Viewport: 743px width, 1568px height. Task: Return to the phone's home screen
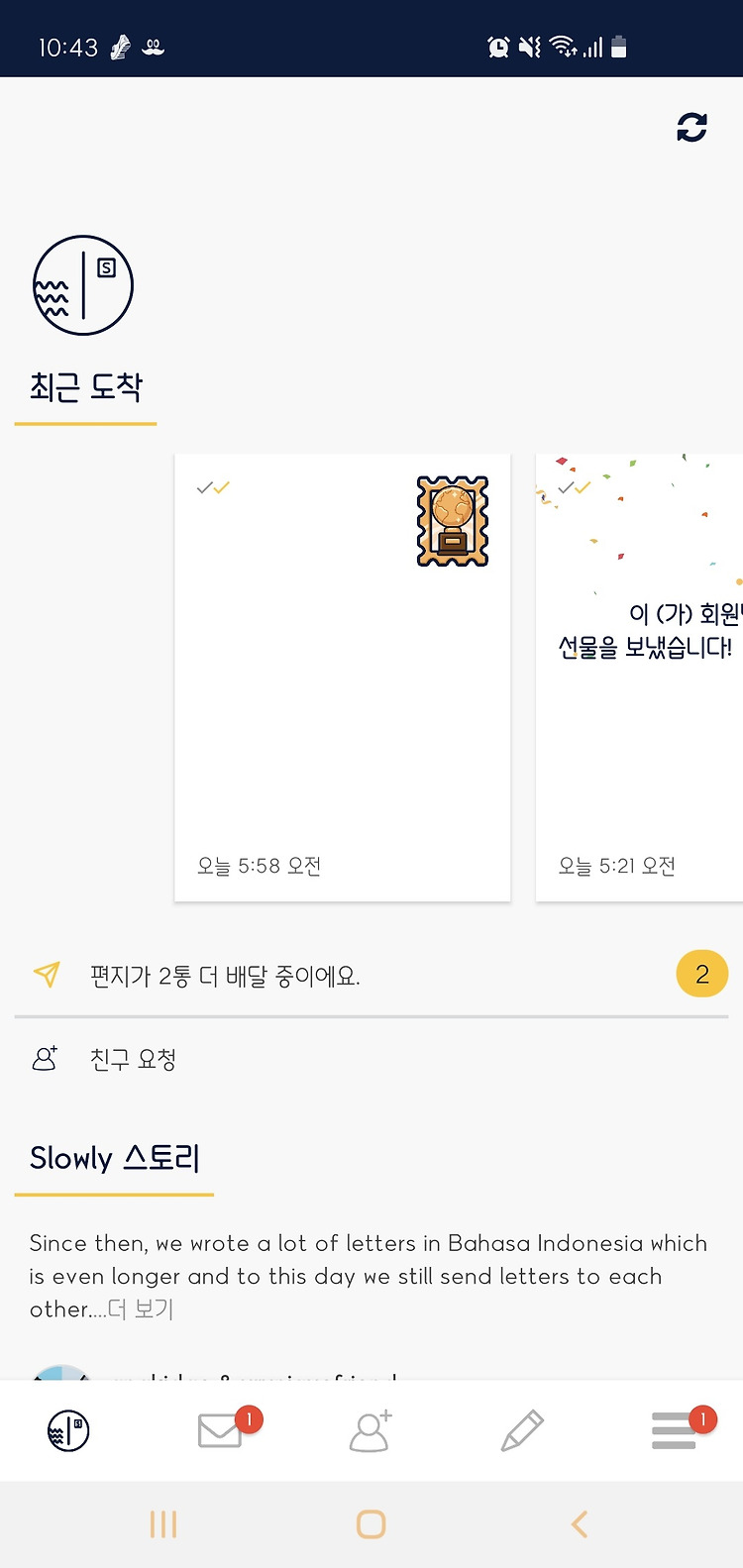371,1524
